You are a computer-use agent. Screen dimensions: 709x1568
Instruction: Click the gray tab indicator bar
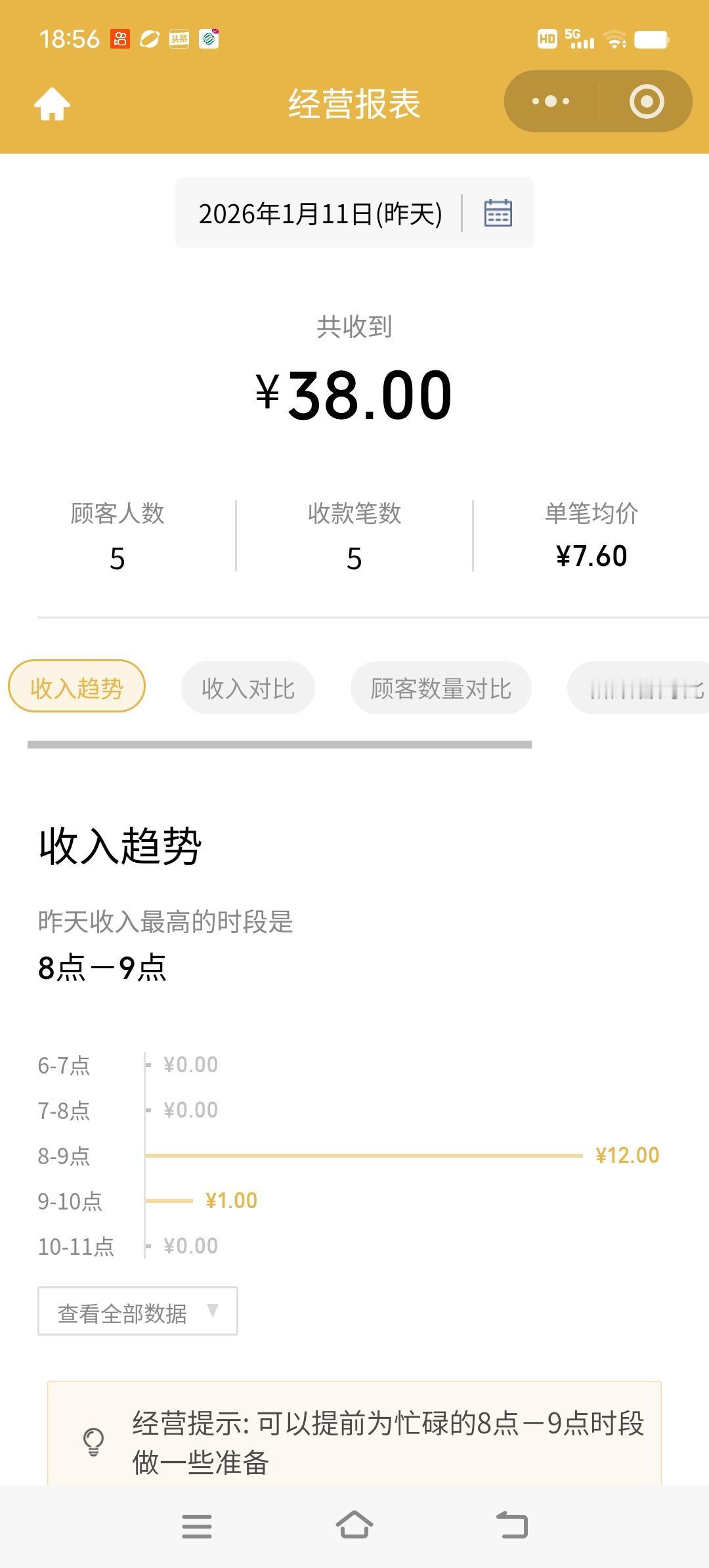click(281, 744)
